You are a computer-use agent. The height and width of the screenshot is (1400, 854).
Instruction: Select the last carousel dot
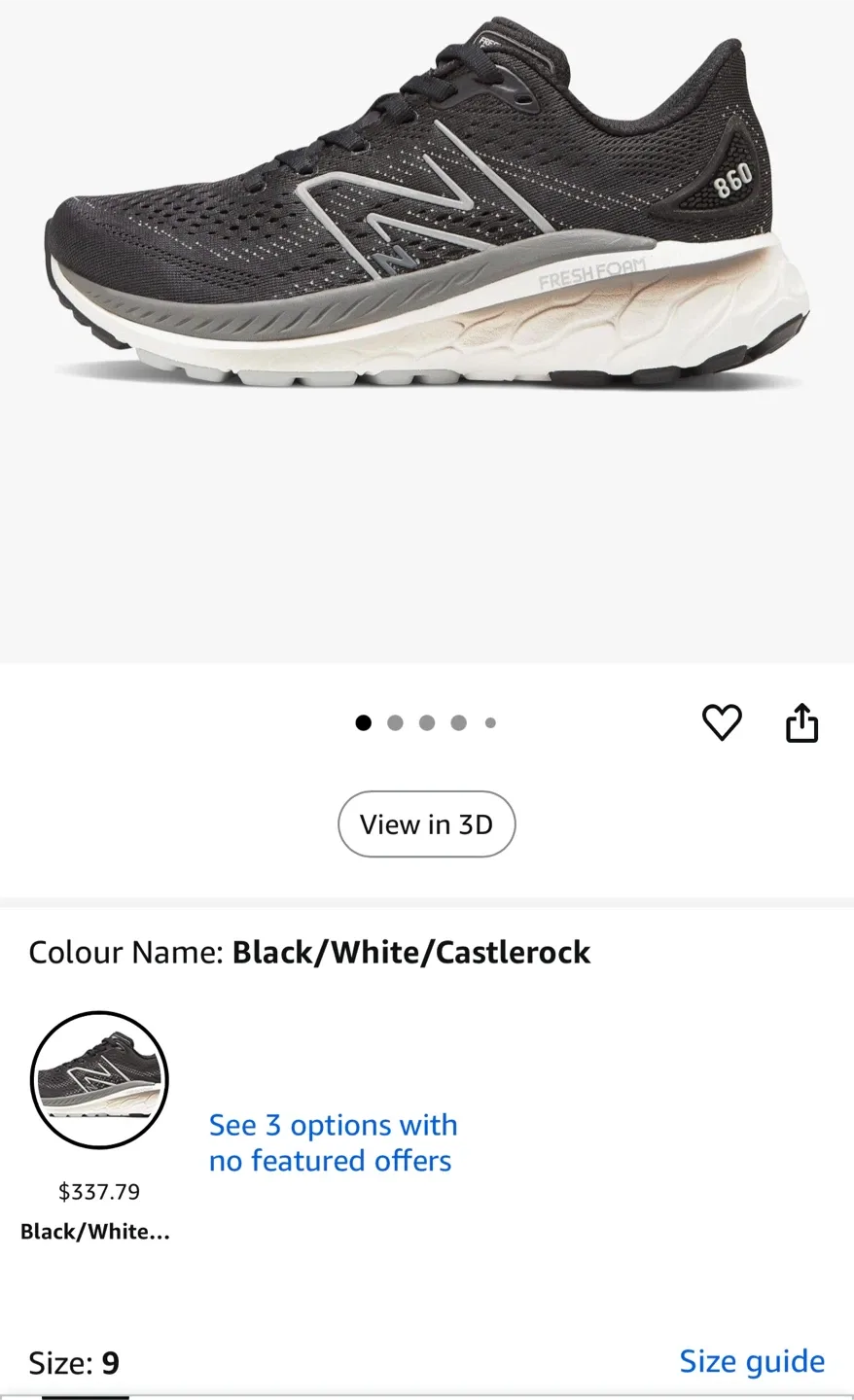pyautogui.click(x=490, y=722)
